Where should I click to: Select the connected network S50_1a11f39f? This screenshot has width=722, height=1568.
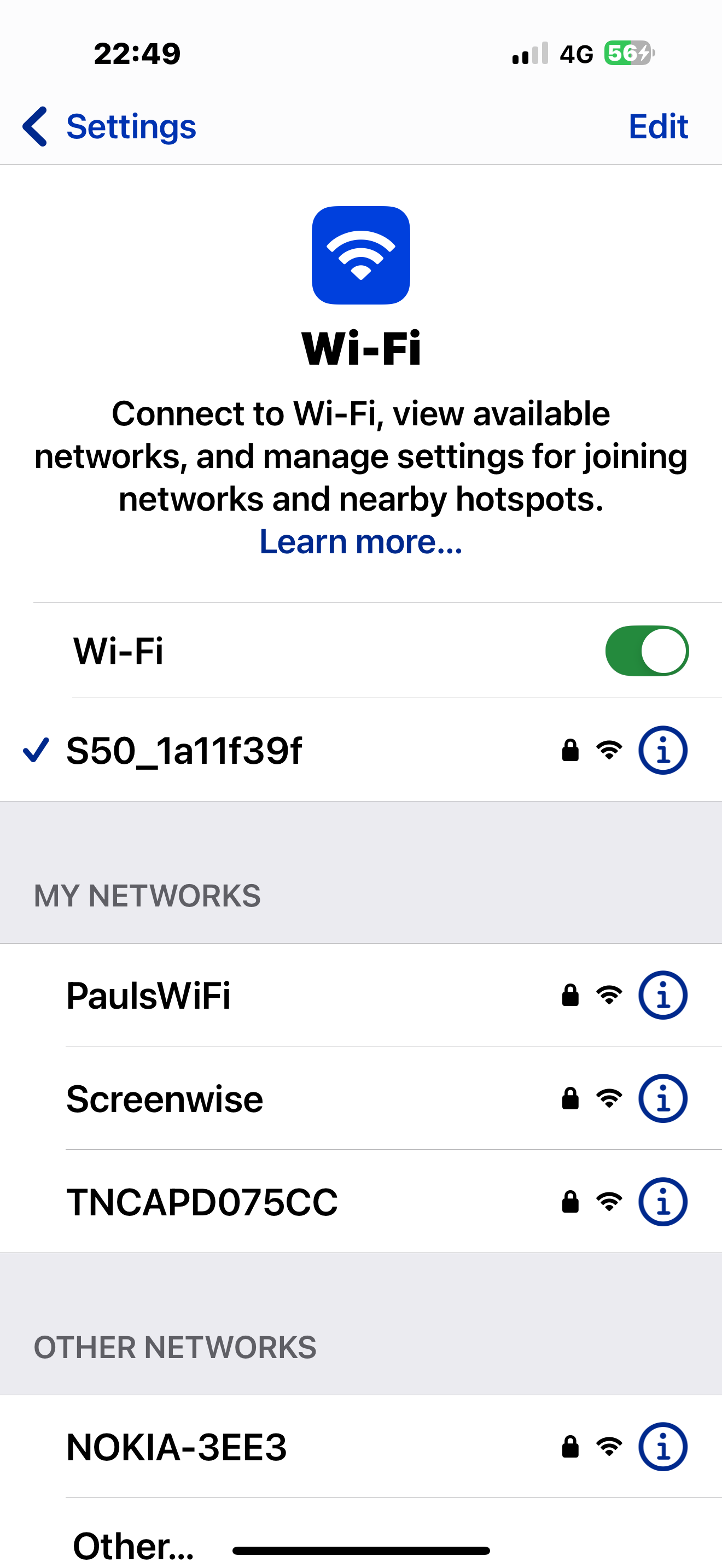(184, 750)
